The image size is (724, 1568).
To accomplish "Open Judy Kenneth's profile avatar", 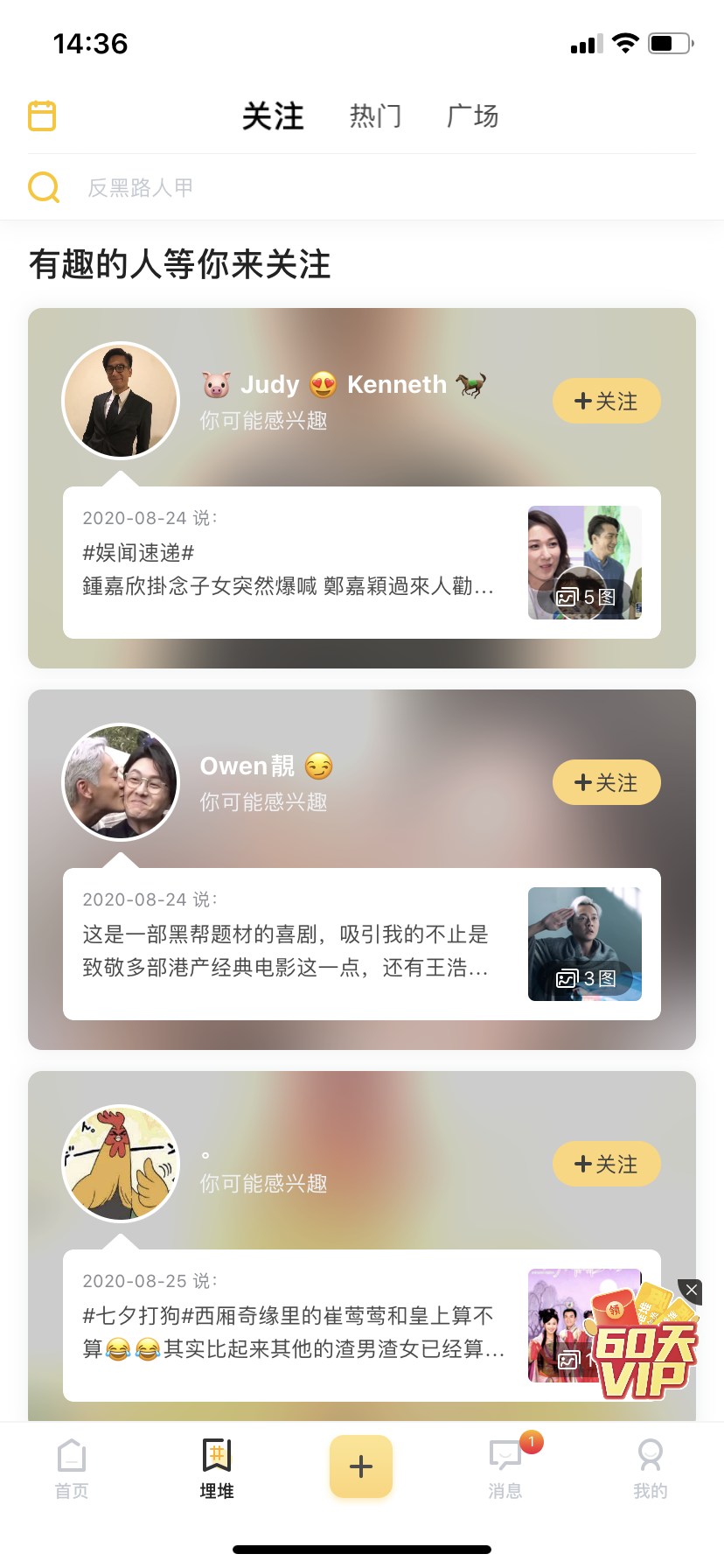I will pos(121,401).
